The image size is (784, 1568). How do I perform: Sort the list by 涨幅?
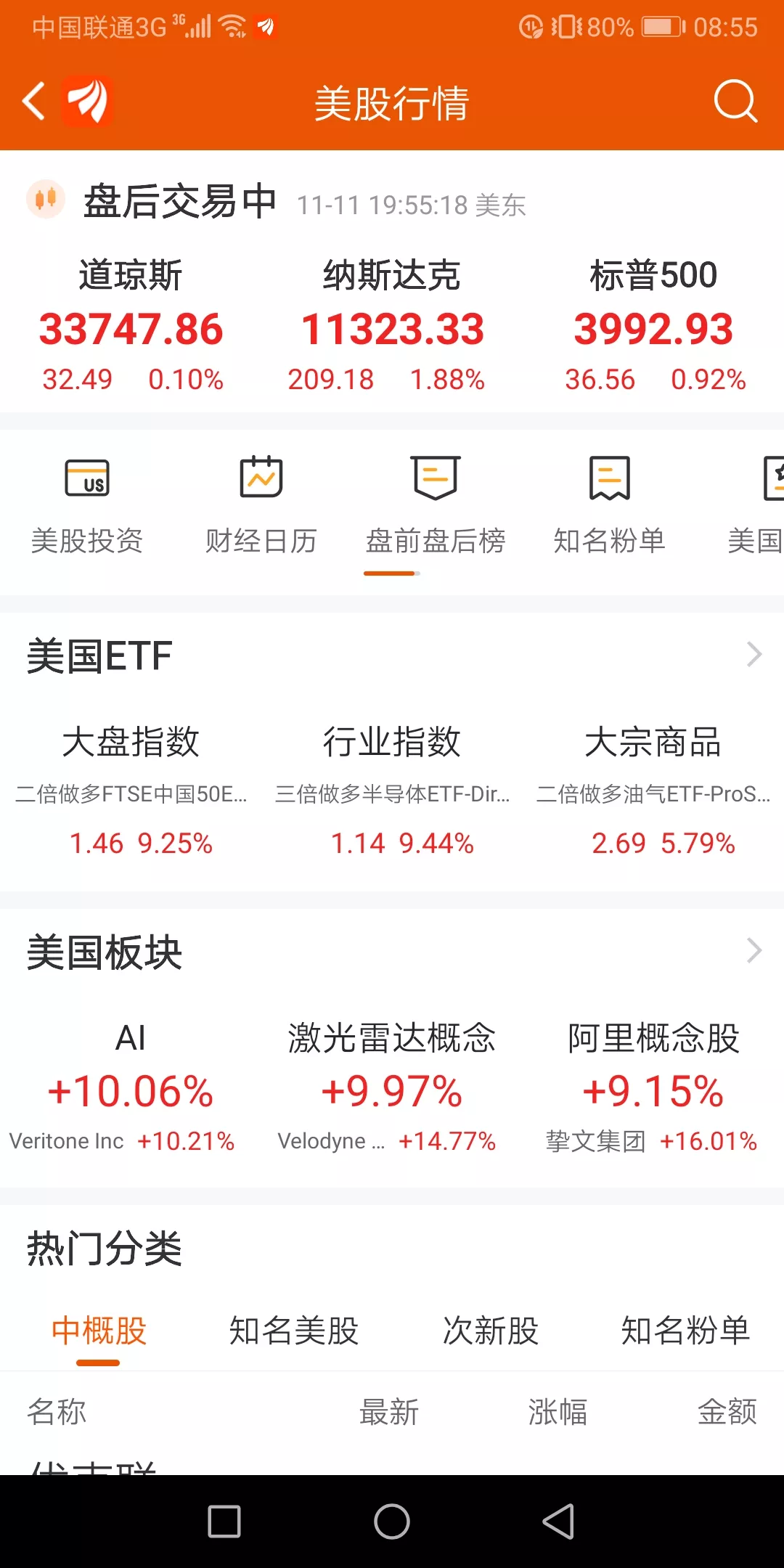[x=558, y=1412]
